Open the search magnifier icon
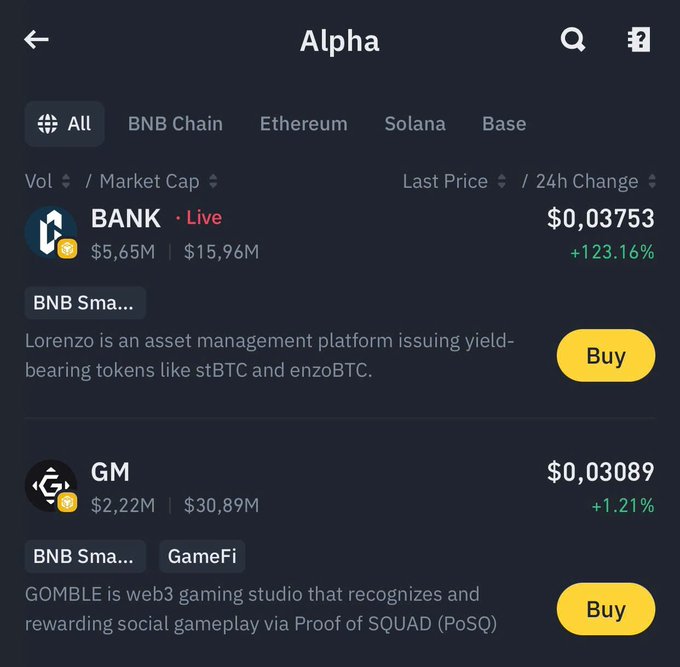680x667 pixels. click(x=572, y=40)
